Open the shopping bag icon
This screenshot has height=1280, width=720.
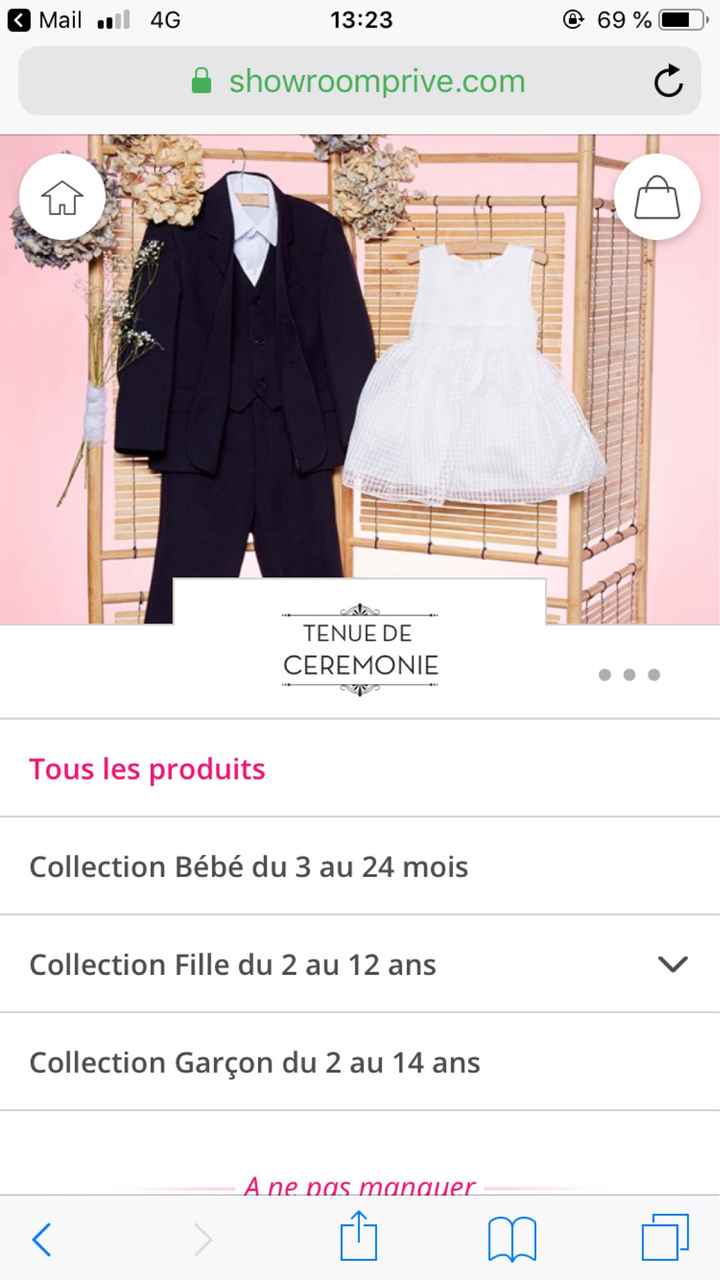657,197
